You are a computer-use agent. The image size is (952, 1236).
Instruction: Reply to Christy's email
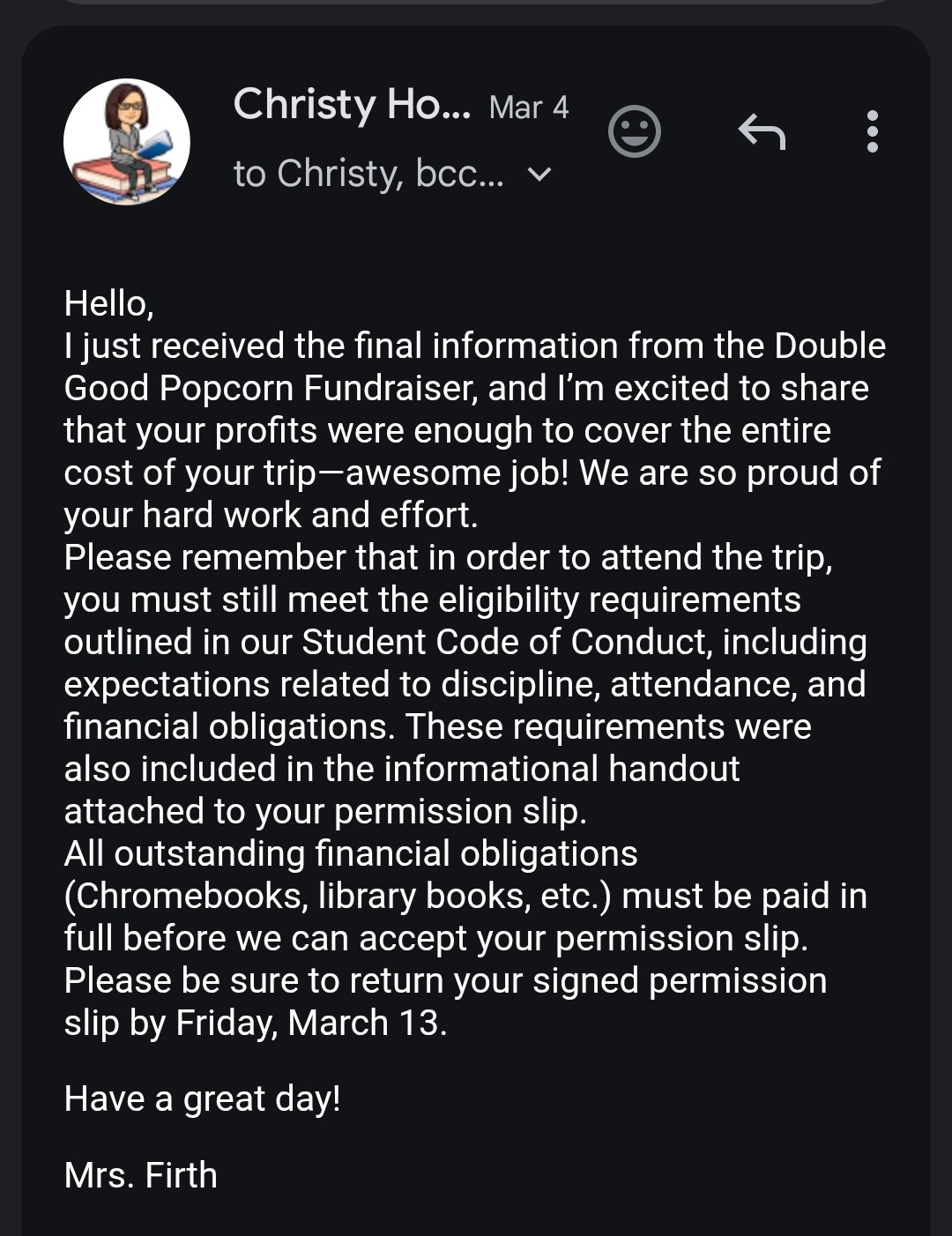762,131
